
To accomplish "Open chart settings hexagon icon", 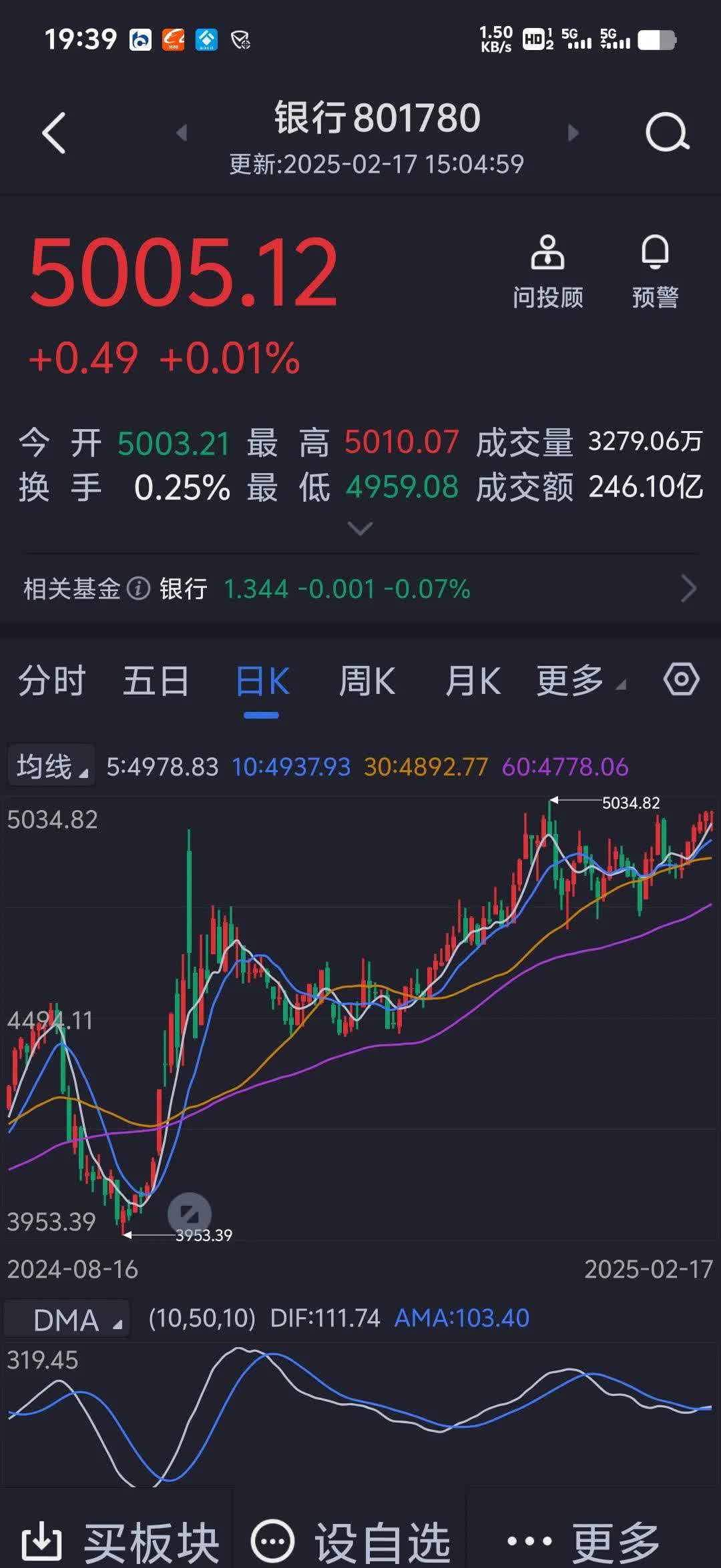I will [681, 680].
